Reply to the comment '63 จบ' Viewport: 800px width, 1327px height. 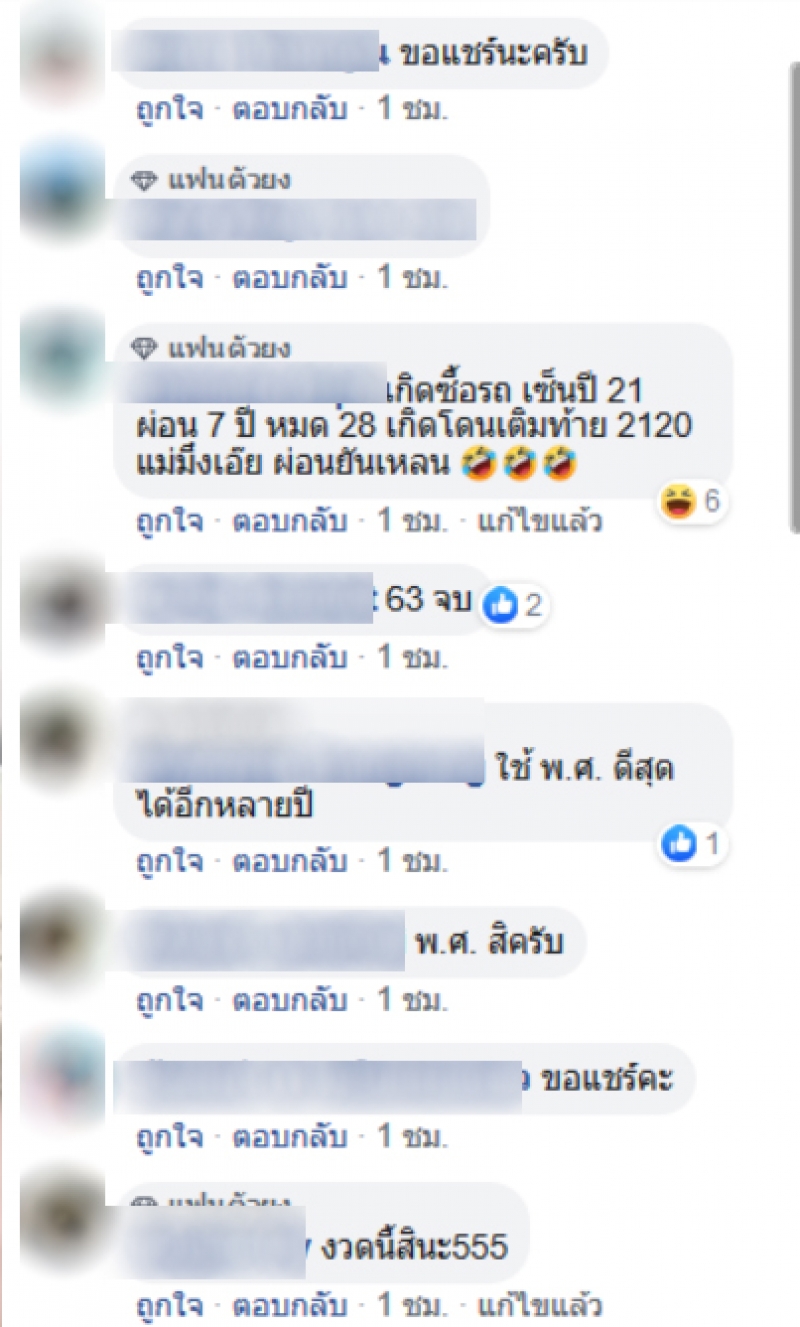tap(290, 659)
